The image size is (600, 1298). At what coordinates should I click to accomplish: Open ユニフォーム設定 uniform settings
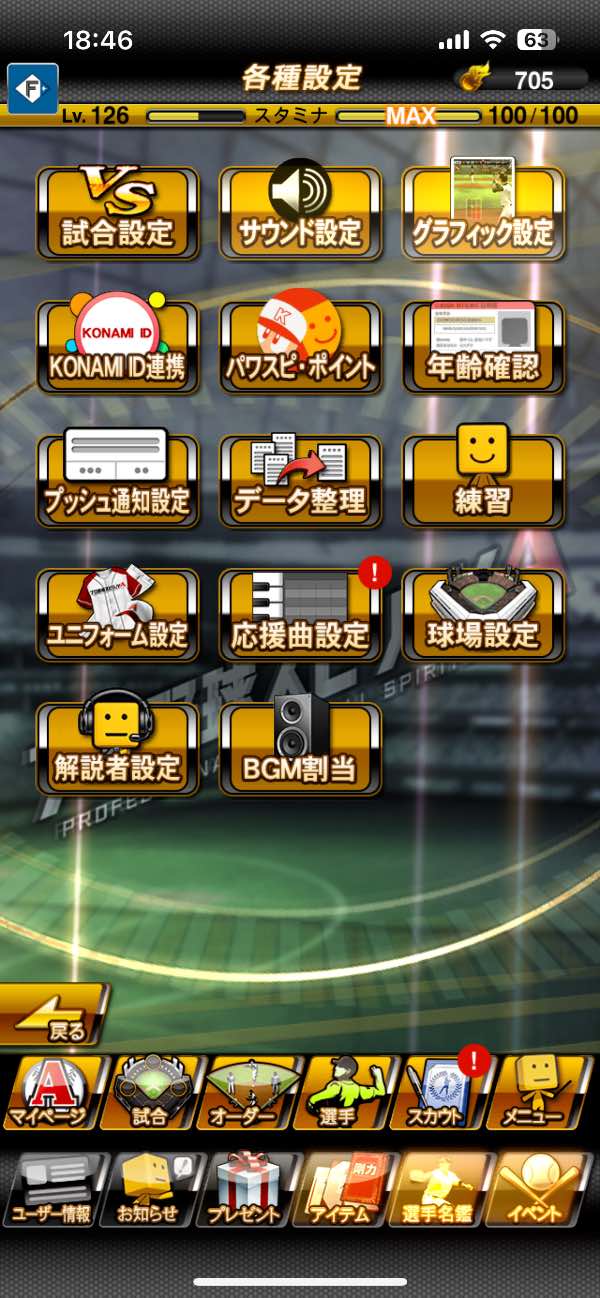pos(118,615)
